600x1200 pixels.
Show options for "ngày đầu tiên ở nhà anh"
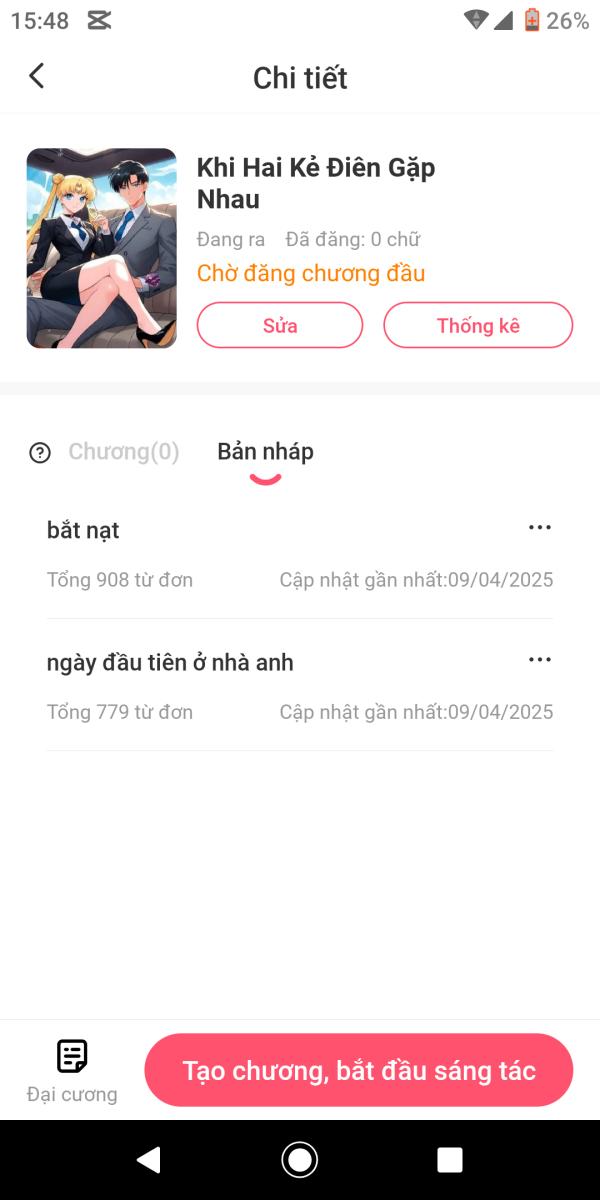click(539, 660)
